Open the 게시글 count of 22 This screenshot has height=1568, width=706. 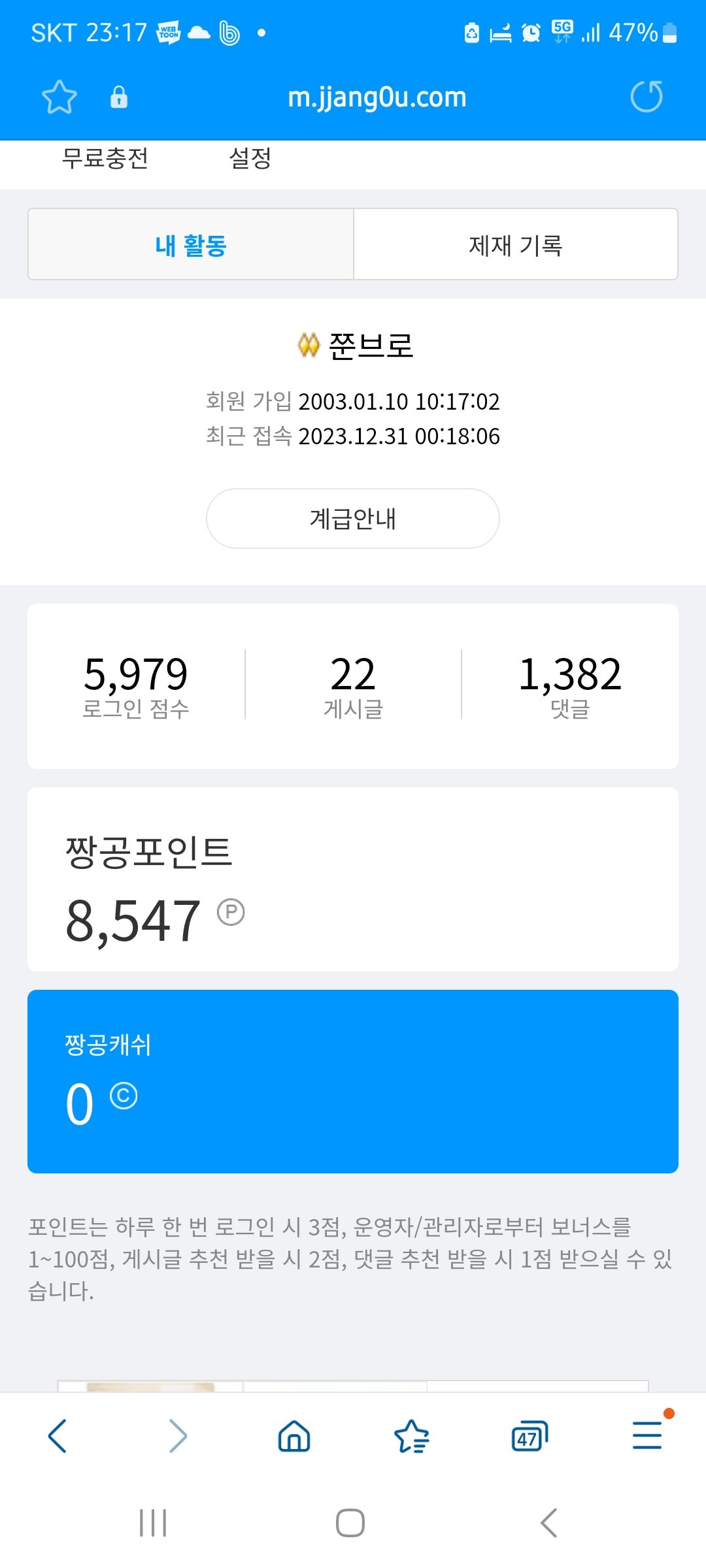coord(353,686)
